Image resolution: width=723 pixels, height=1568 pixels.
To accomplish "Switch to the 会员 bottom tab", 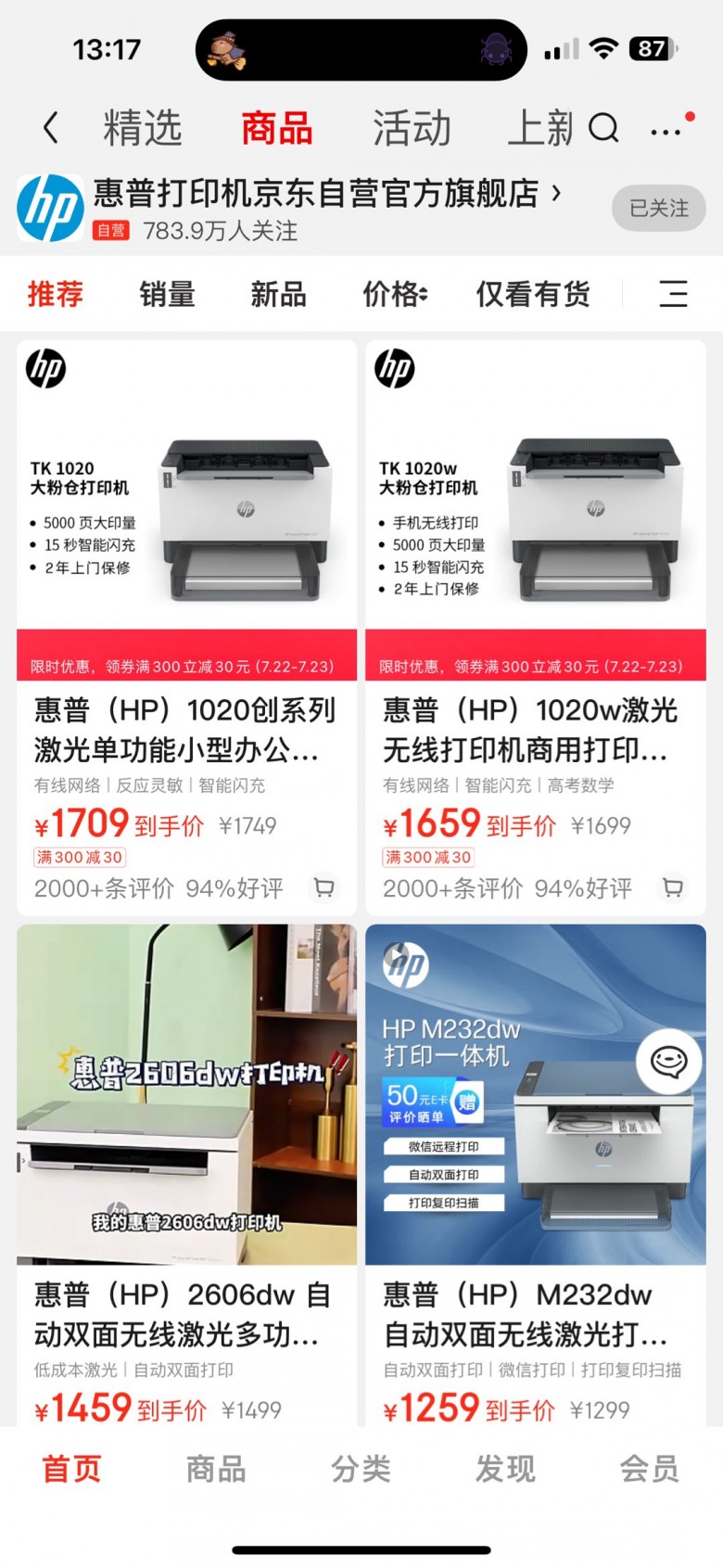I will (x=649, y=1469).
